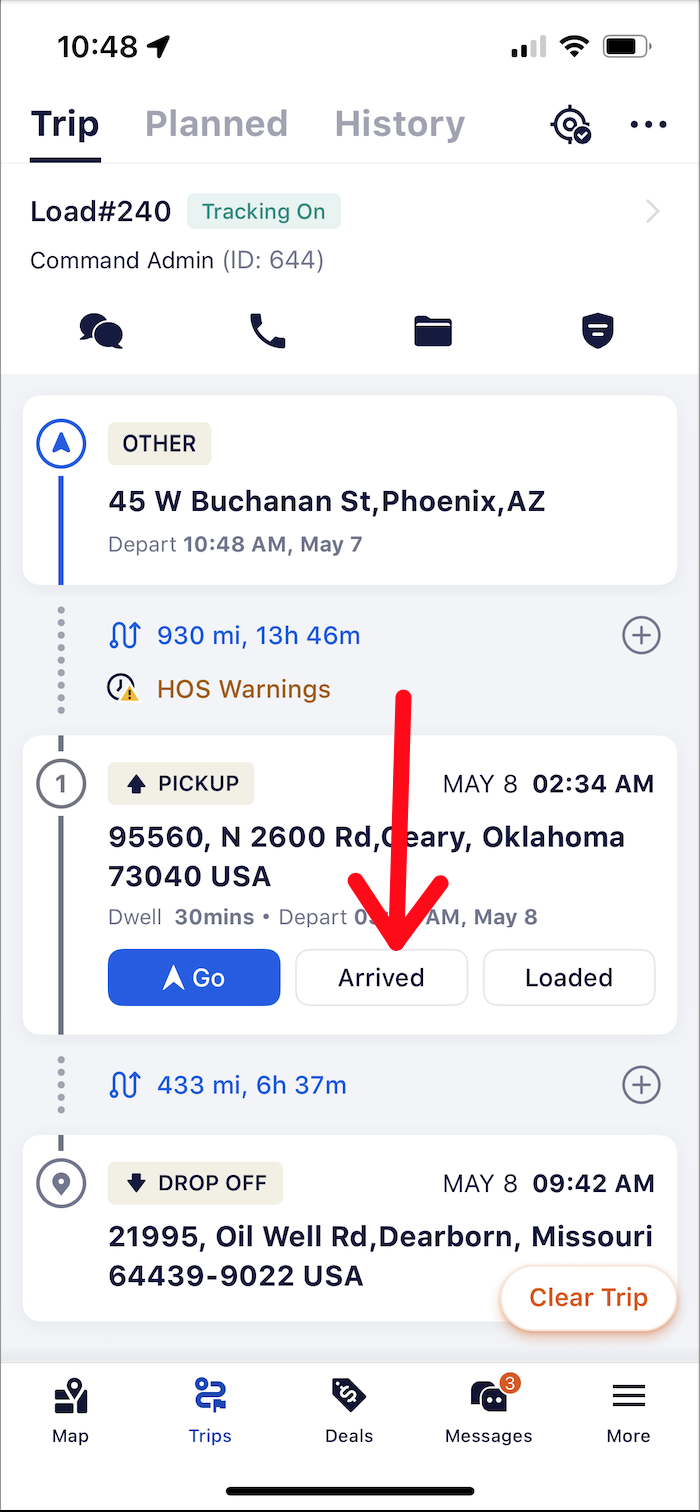The width and height of the screenshot is (700, 1512).
Task: Open the More menu tab
Action: pyautogui.click(x=628, y=1410)
